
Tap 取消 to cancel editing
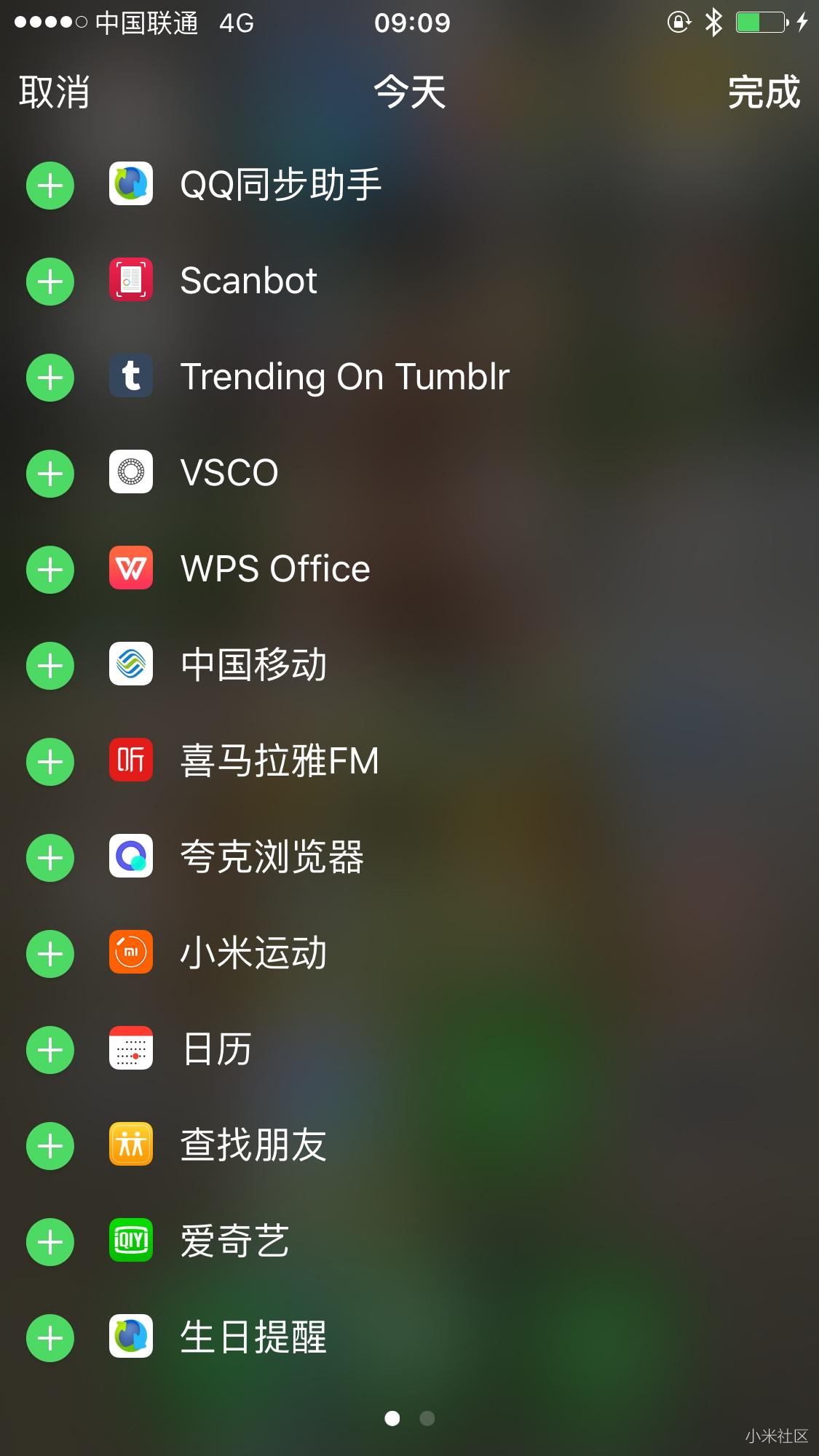point(53,92)
